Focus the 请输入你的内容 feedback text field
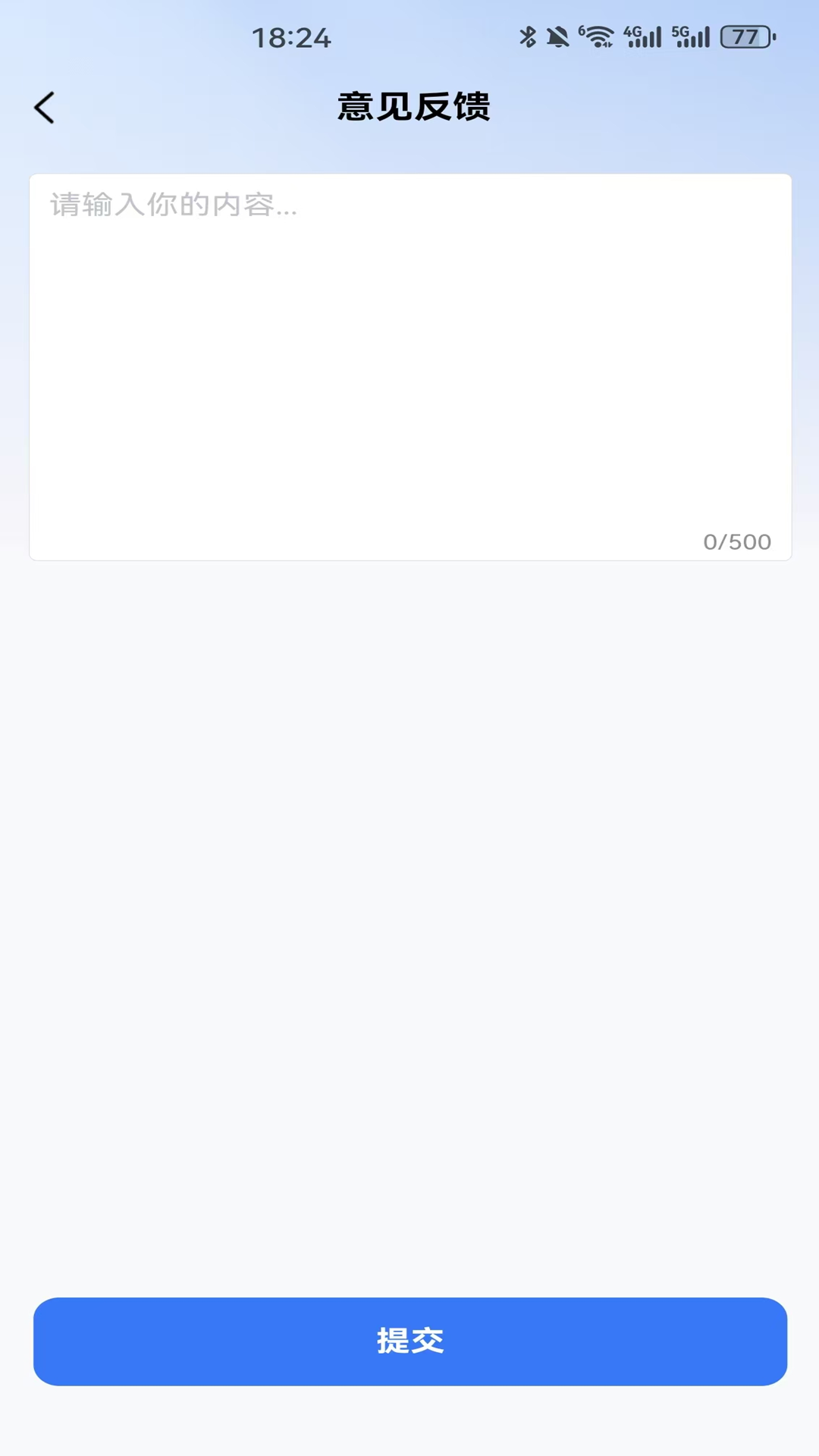 pyautogui.click(x=410, y=367)
